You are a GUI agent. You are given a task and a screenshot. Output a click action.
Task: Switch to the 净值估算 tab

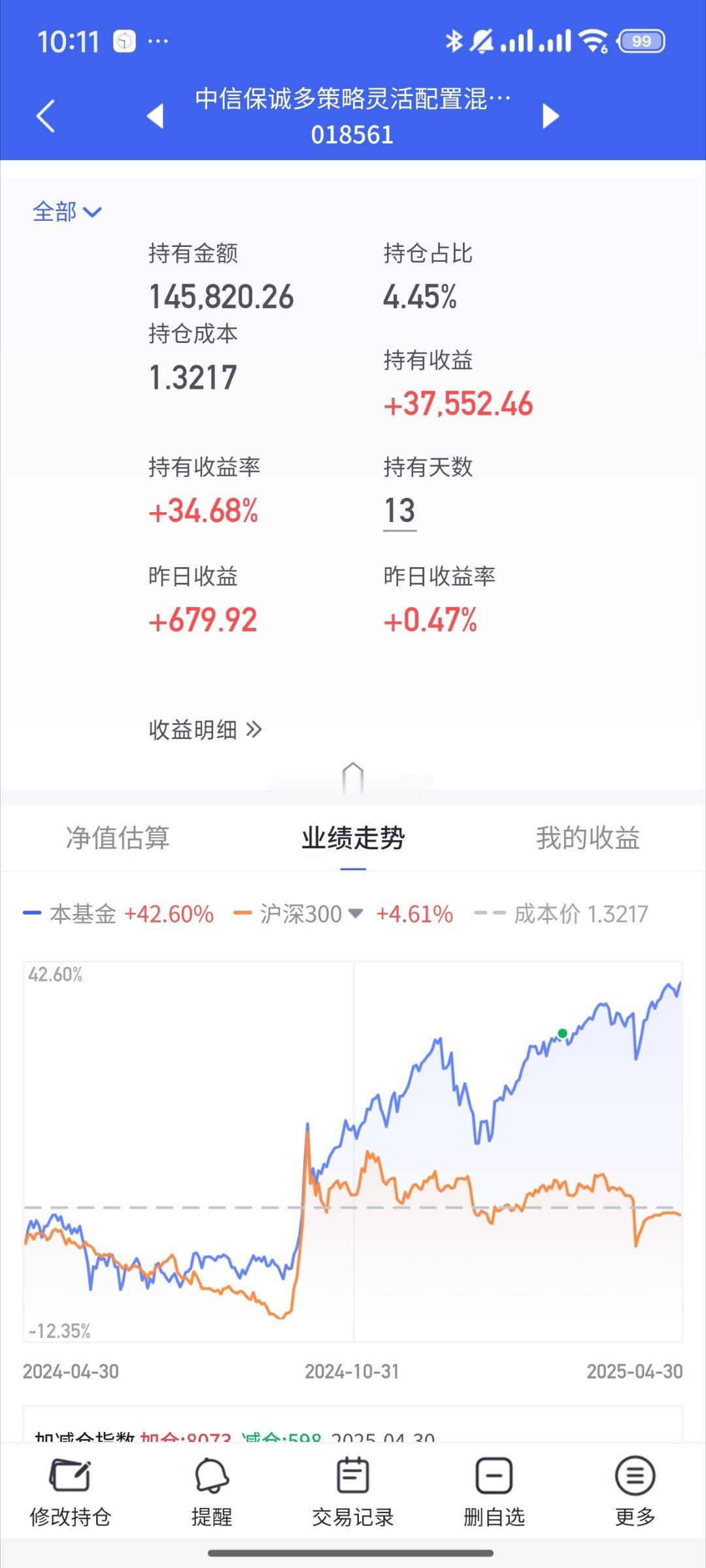[x=118, y=838]
